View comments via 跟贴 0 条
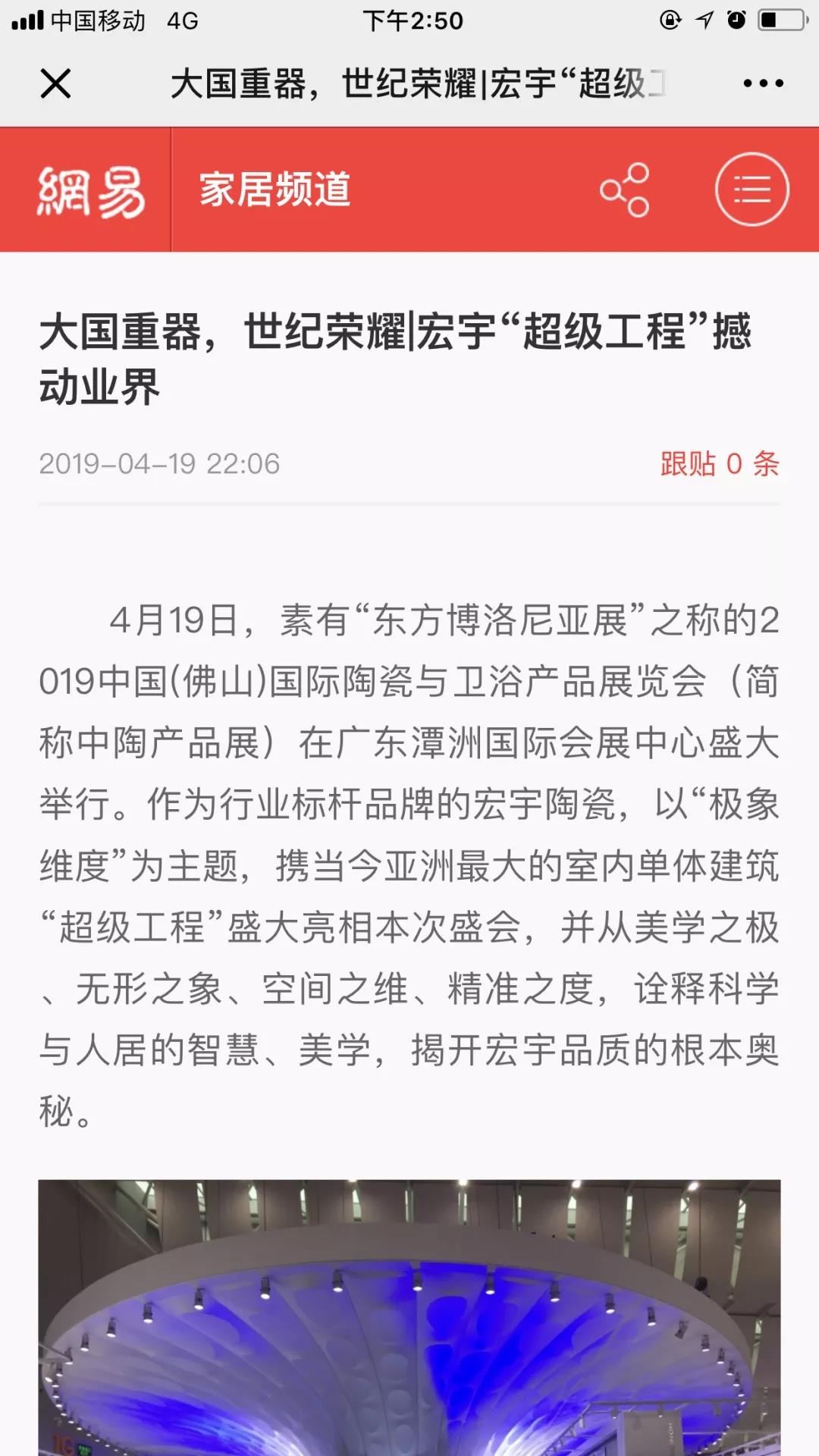The image size is (819, 1456). [x=720, y=463]
